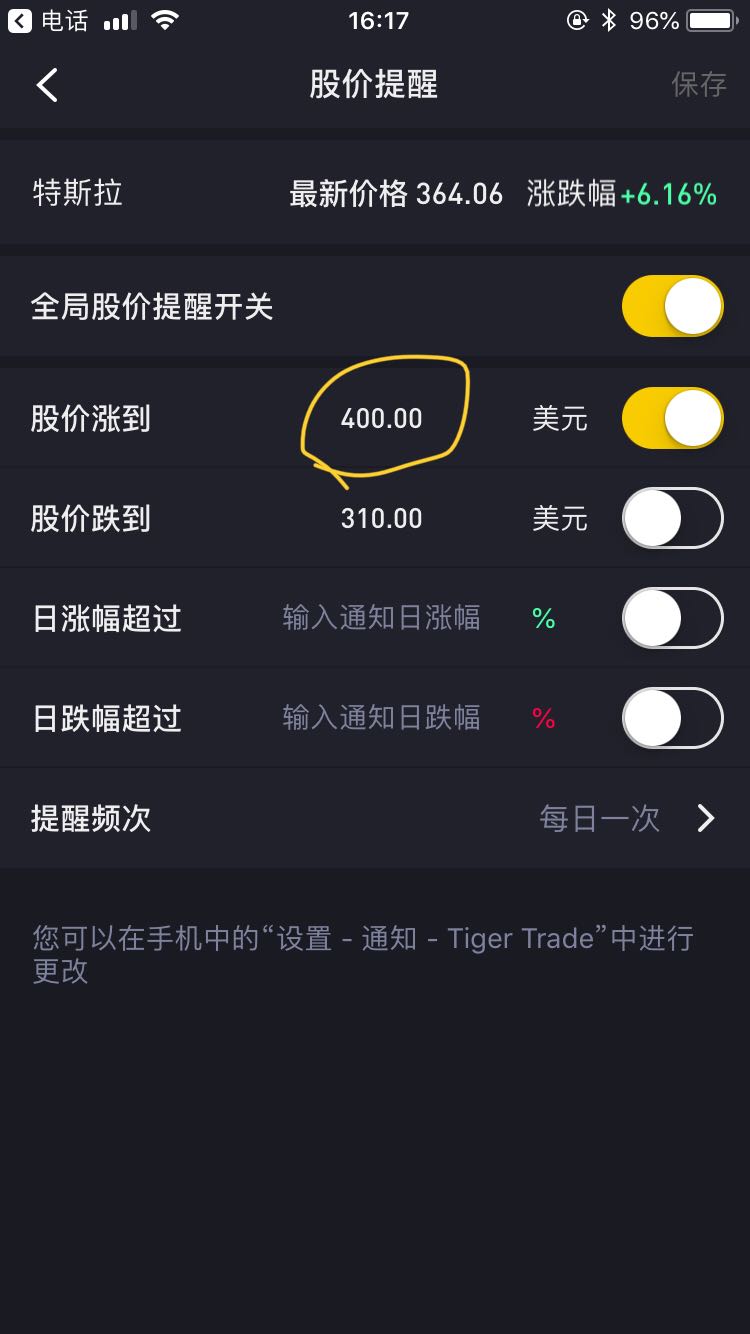Return to the 电话 app via status bar
This screenshot has height=1334, width=750.
coord(48,21)
